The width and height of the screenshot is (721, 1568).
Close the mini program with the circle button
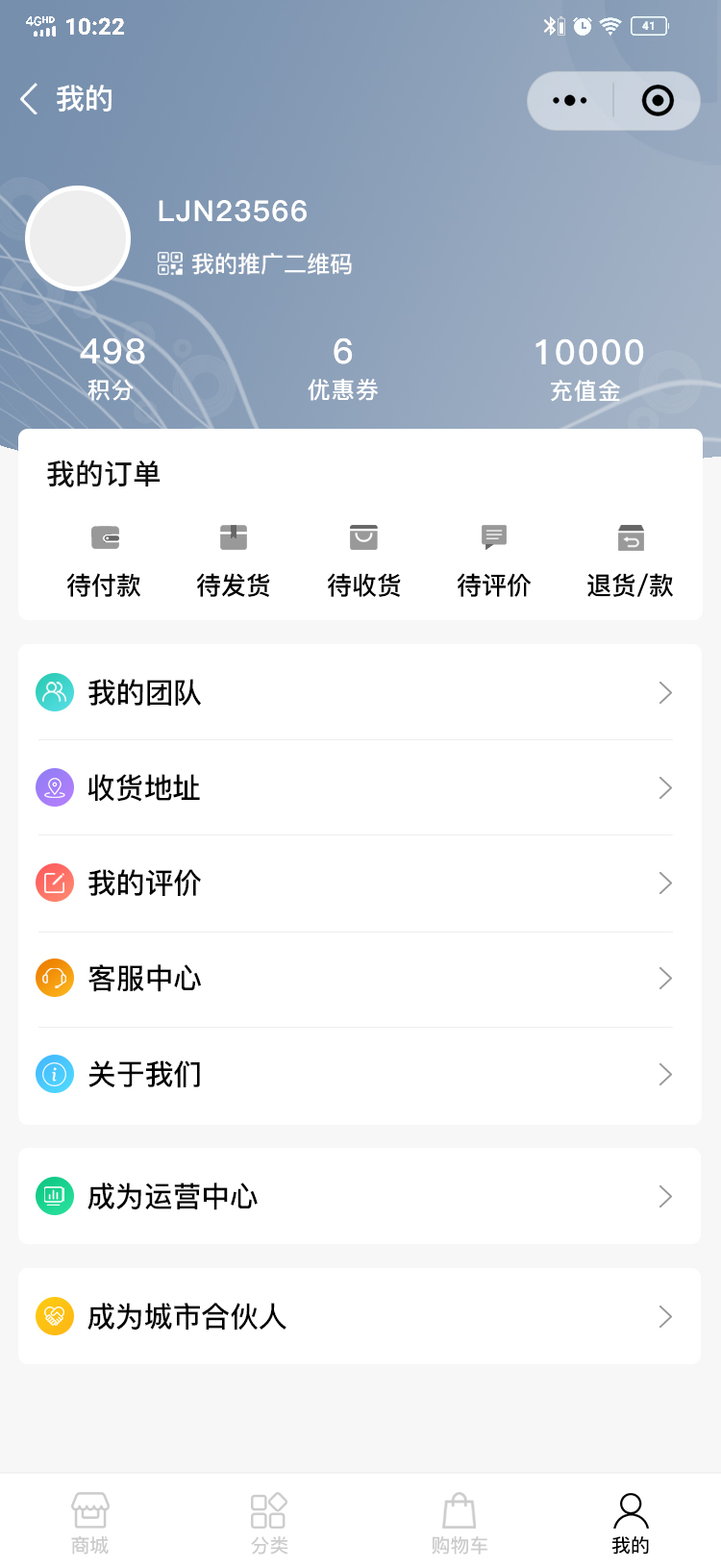click(x=658, y=101)
